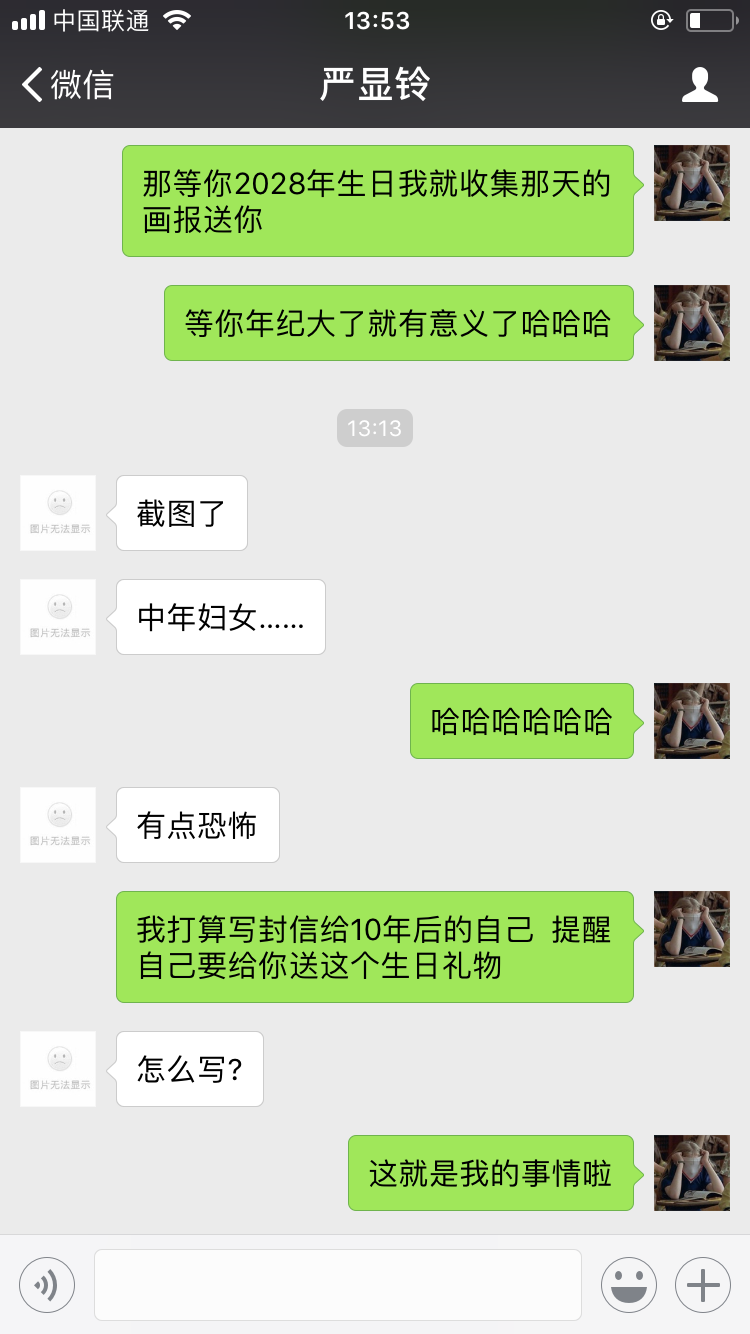Focus the message text field

click(338, 1284)
